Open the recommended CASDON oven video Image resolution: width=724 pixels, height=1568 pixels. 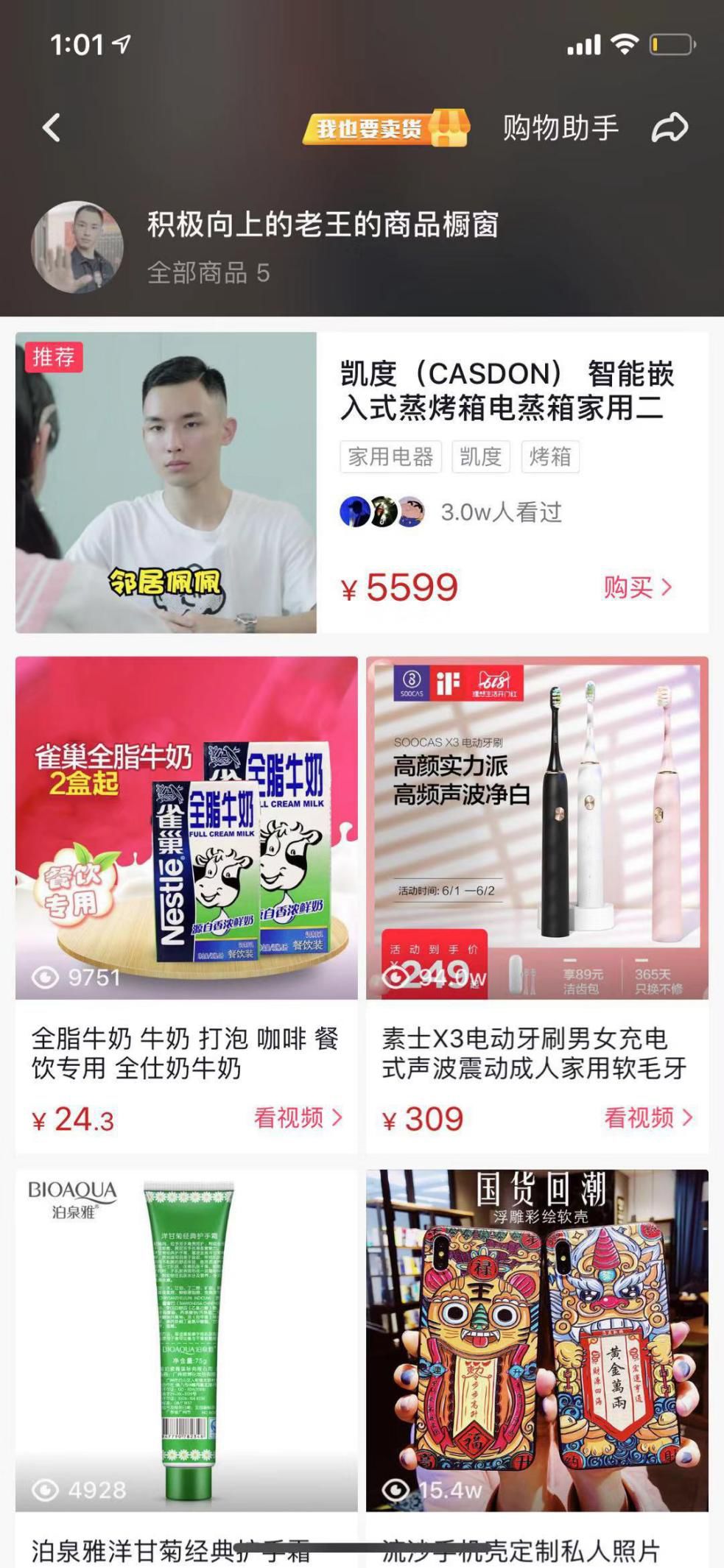166,482
